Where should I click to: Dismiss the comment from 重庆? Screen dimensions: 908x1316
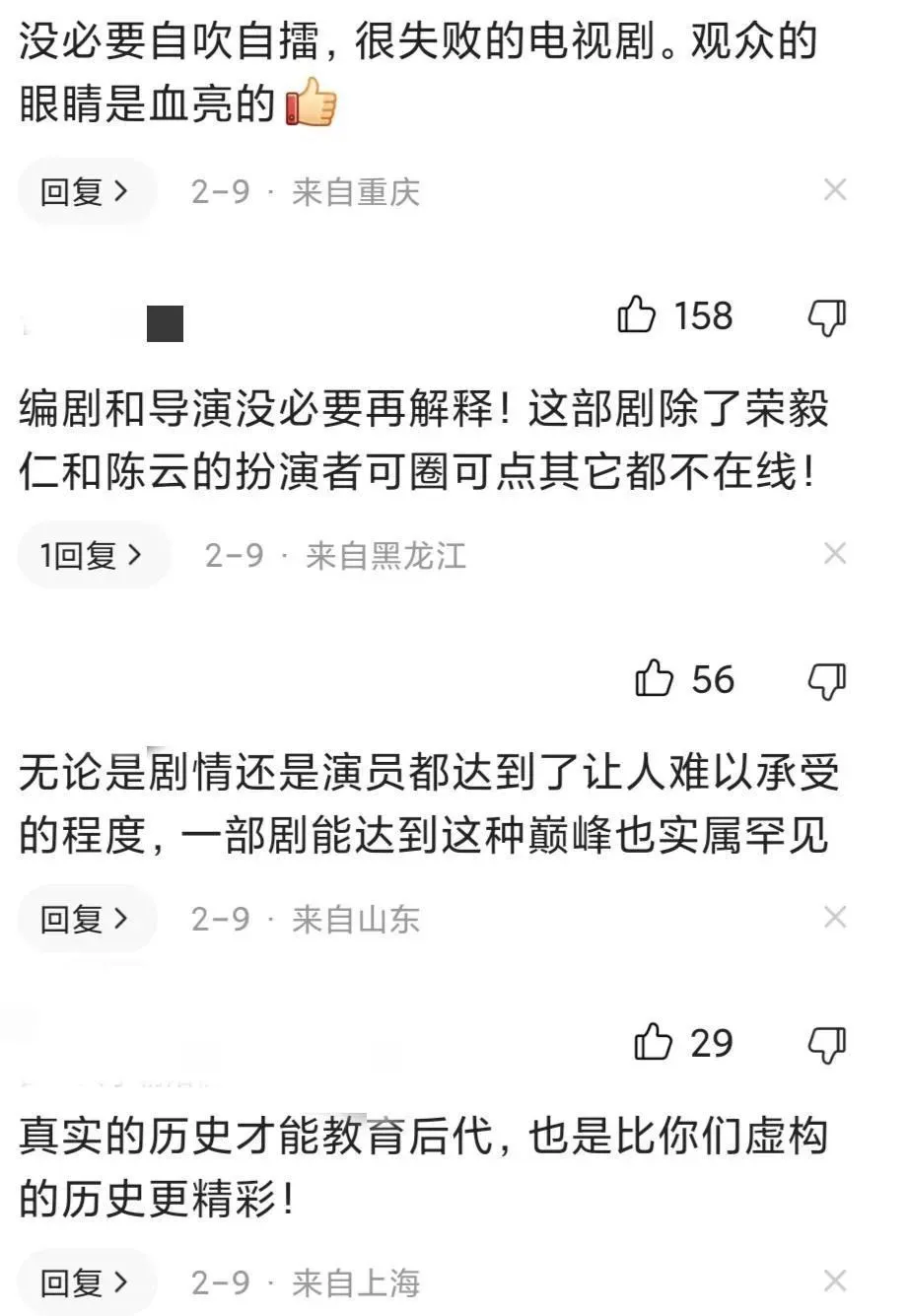835,190
